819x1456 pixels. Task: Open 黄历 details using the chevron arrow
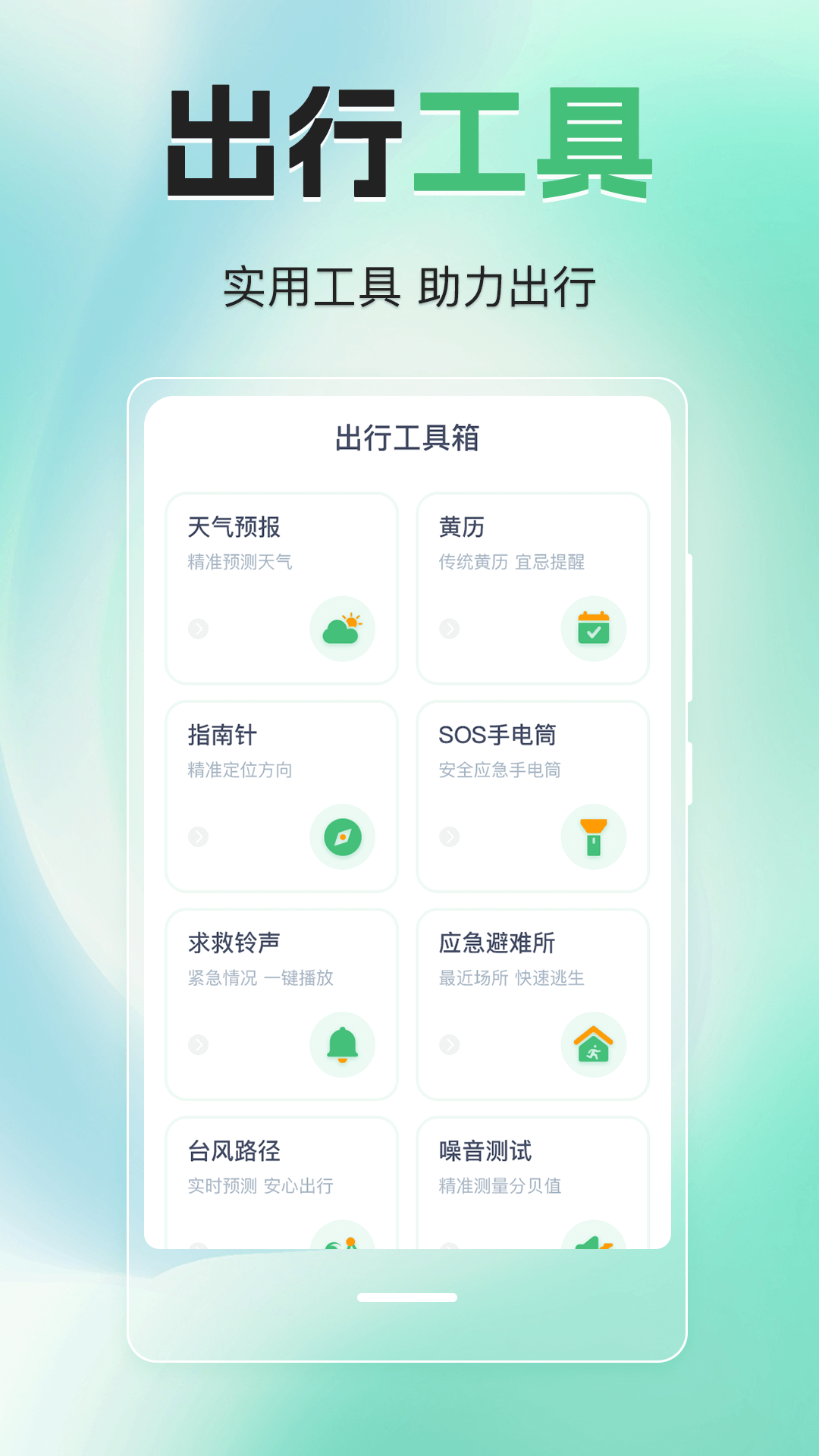450,628
